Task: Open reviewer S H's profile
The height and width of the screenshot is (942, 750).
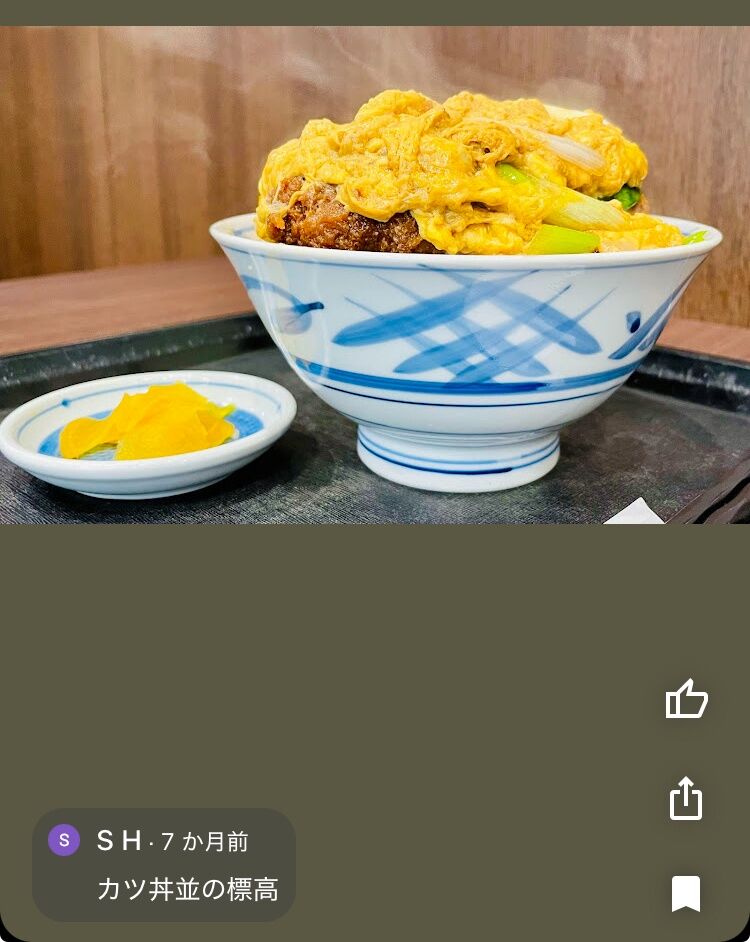Action: click(64, 840)
